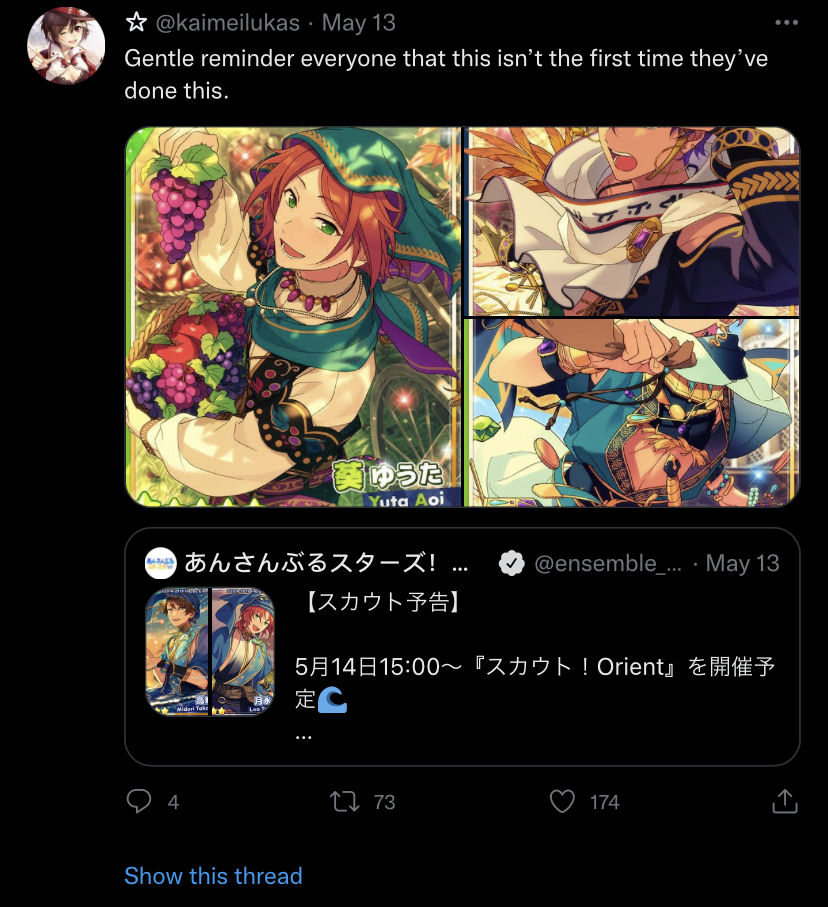Image resolution: width=828 pixels, height=907 pixels.
Task: Open the tweet's three-dot overflow menu
Action: point(787,22)
